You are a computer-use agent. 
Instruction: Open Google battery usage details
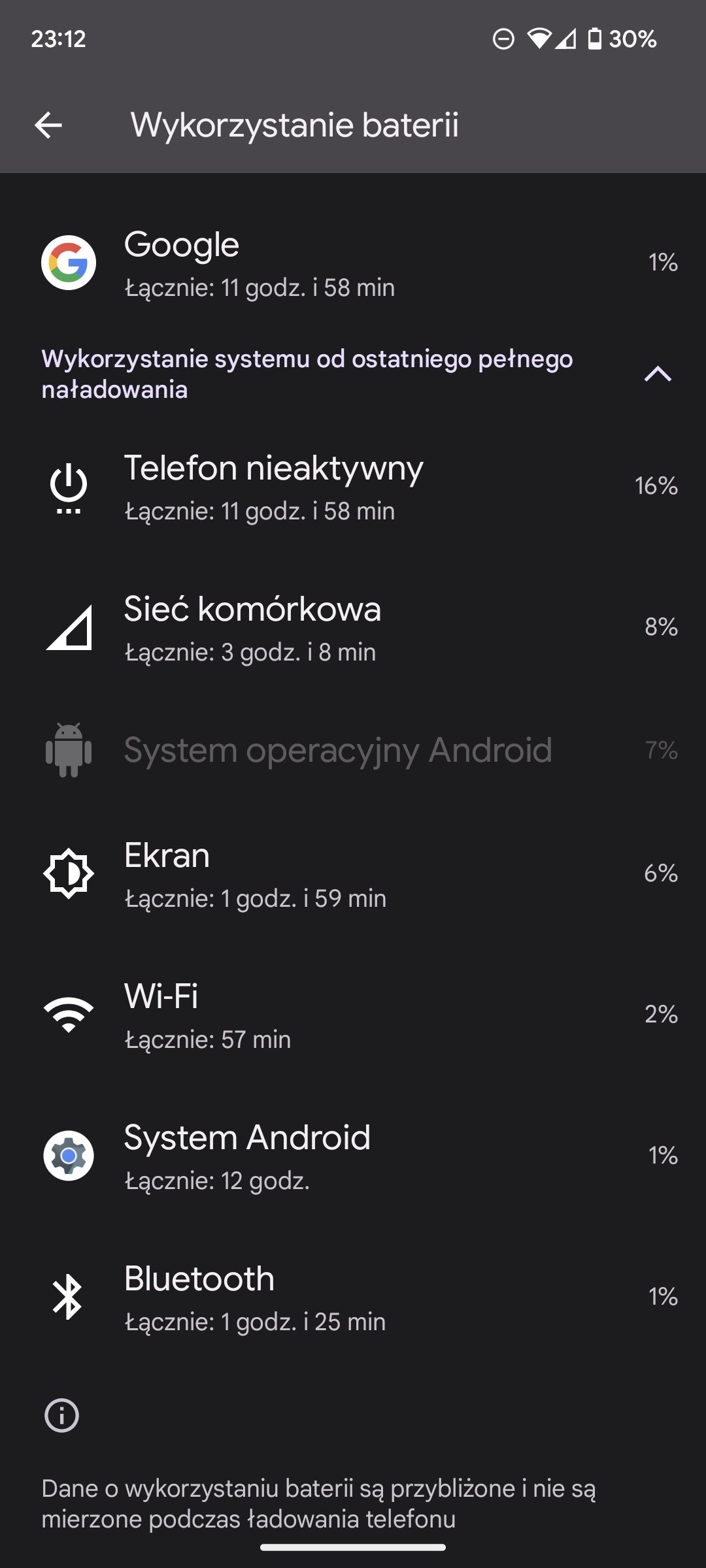[353, 263]
